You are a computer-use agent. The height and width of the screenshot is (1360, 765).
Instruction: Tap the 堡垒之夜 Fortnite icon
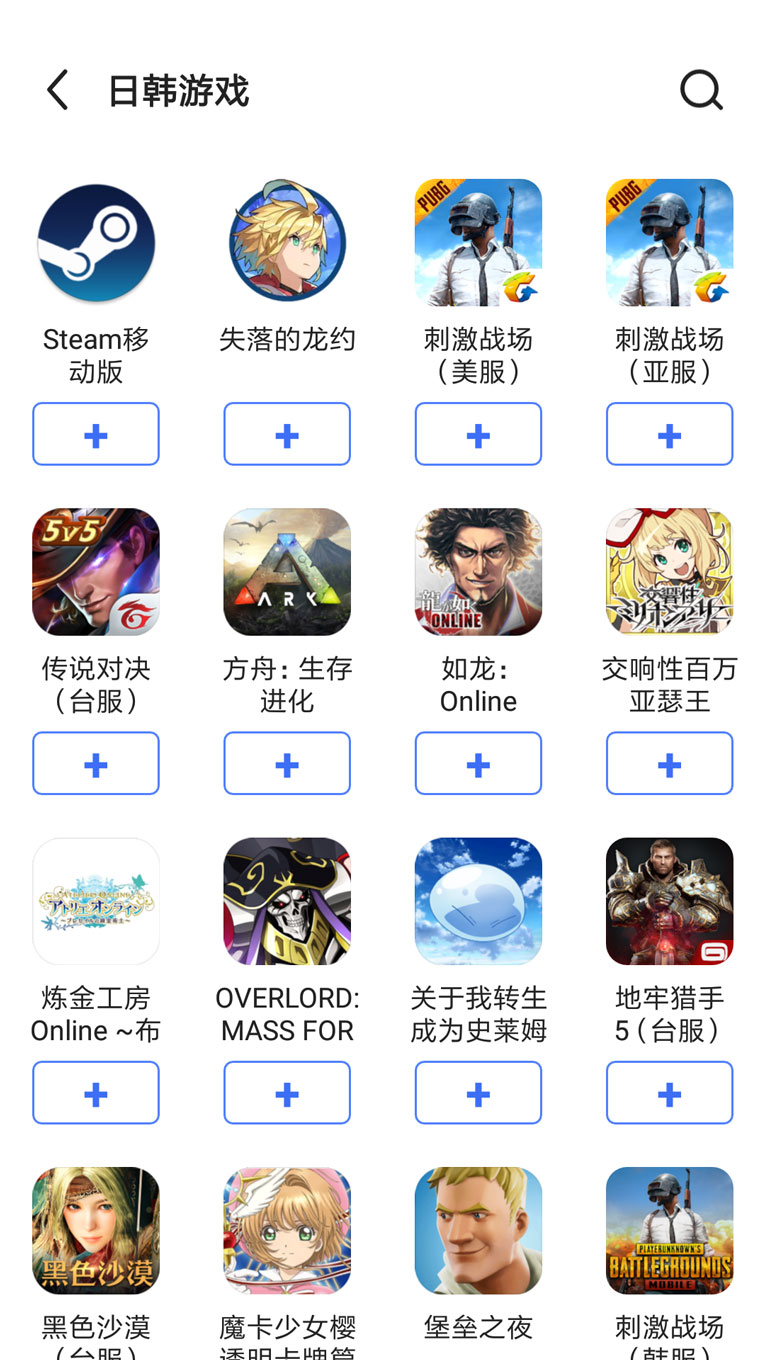click(x=478, y=1230)
